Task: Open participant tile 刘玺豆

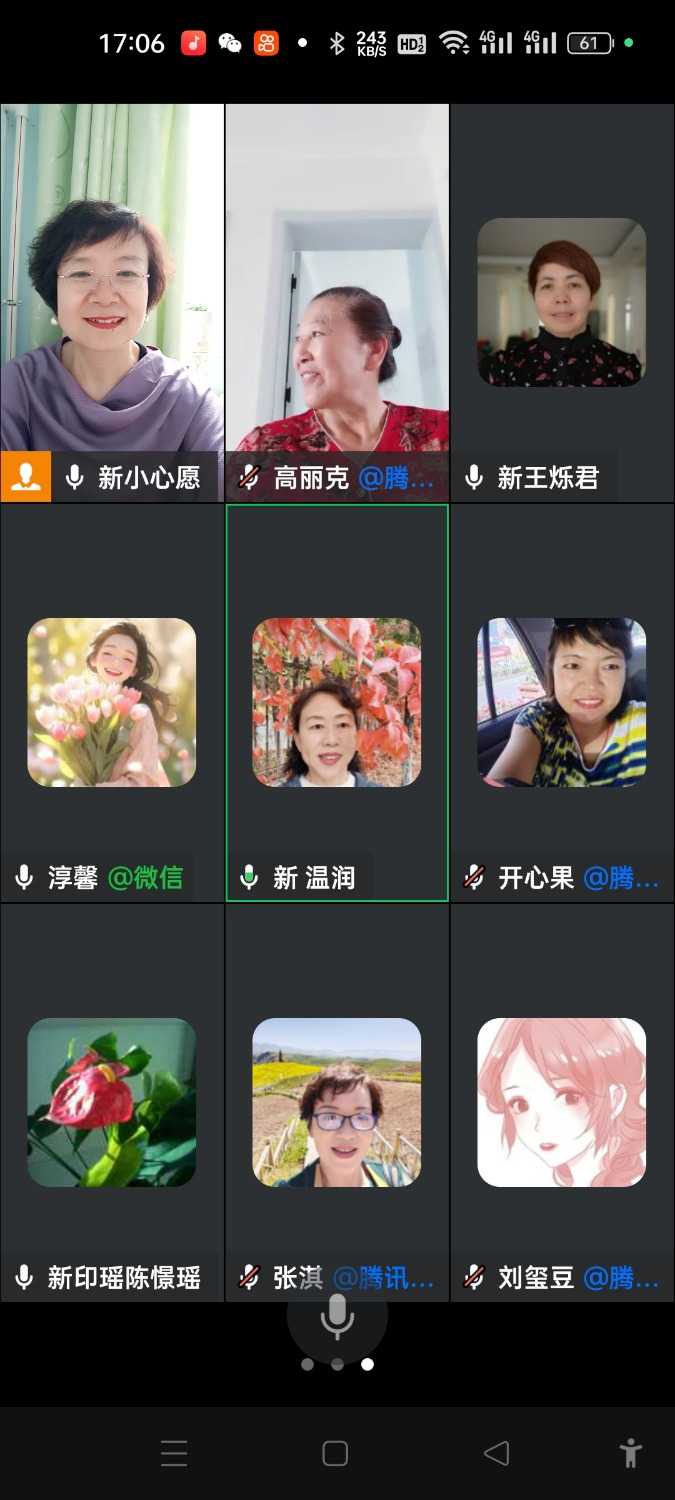Action: pyautogui.click(x=562, y=1102)
